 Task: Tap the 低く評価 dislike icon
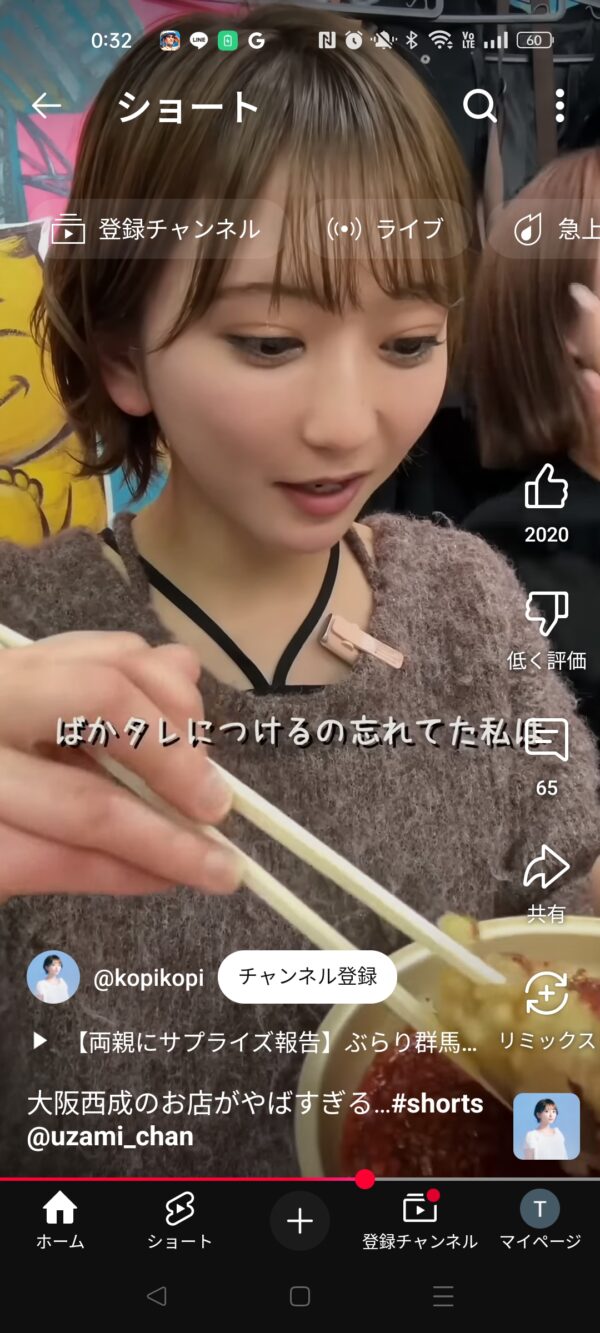point(546,613)
